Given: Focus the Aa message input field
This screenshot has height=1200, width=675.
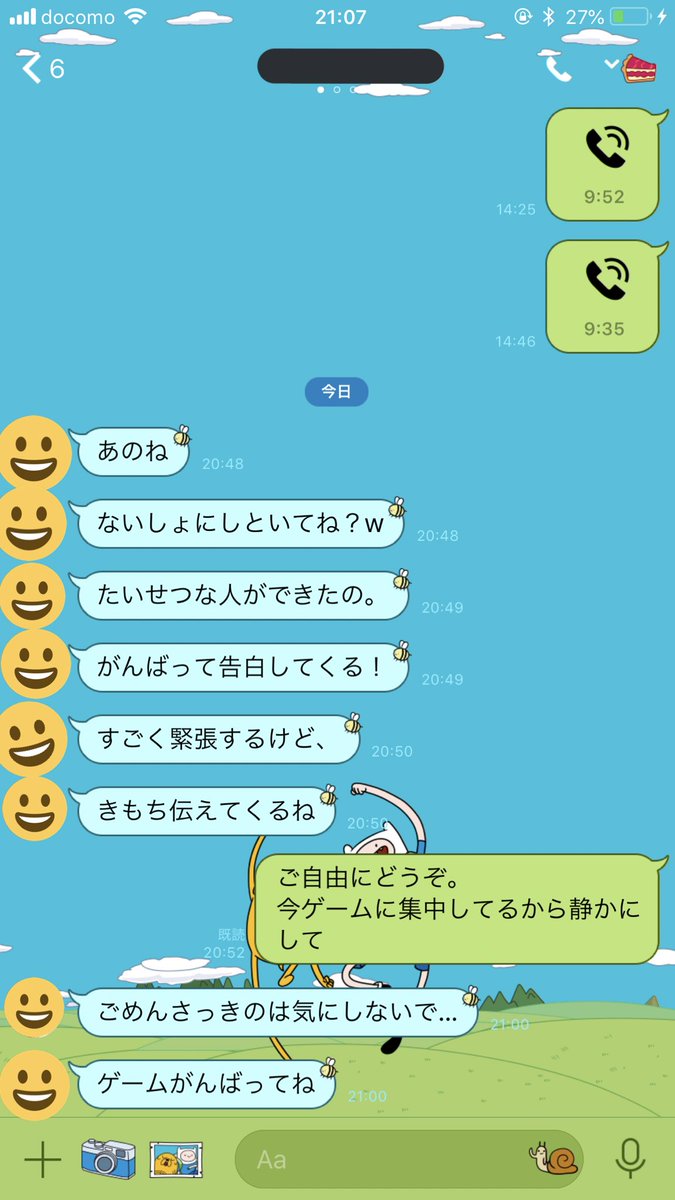Looking at the screenshot, I should pyautogui.click(x=380, y=1160).
